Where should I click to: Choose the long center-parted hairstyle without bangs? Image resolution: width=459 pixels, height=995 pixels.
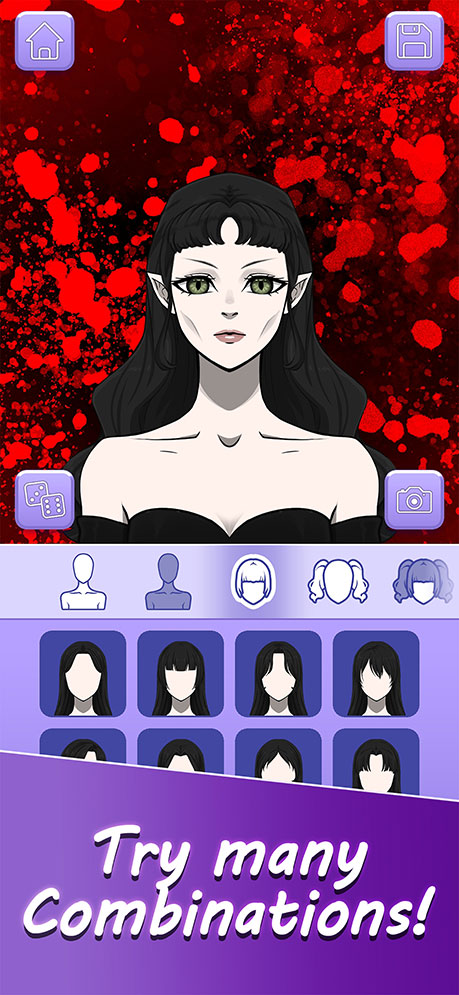[x=83, y=673]
